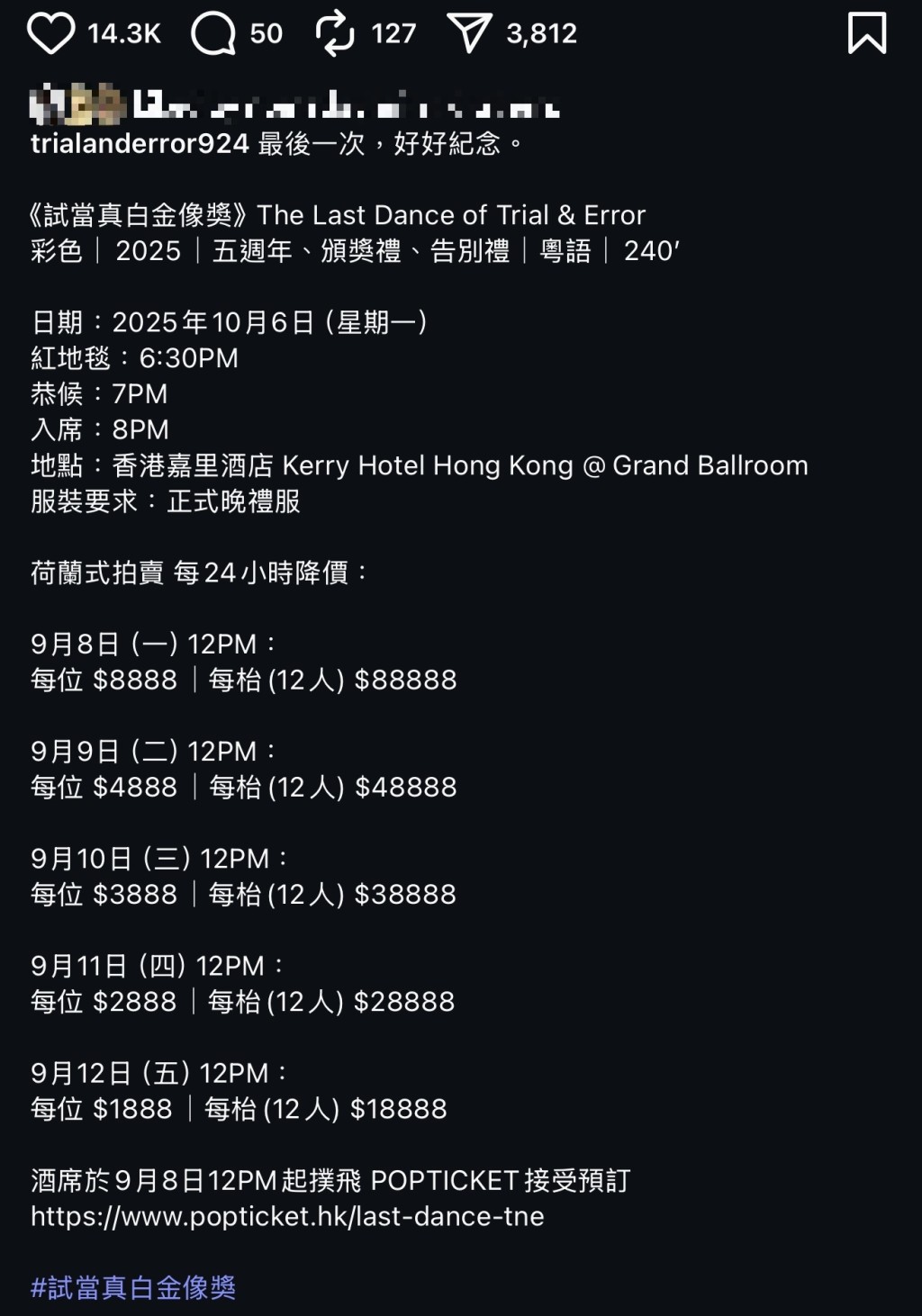Open hashtag #試當真白金像獎
This screenshot has height=1316, width=922.
133,1287
